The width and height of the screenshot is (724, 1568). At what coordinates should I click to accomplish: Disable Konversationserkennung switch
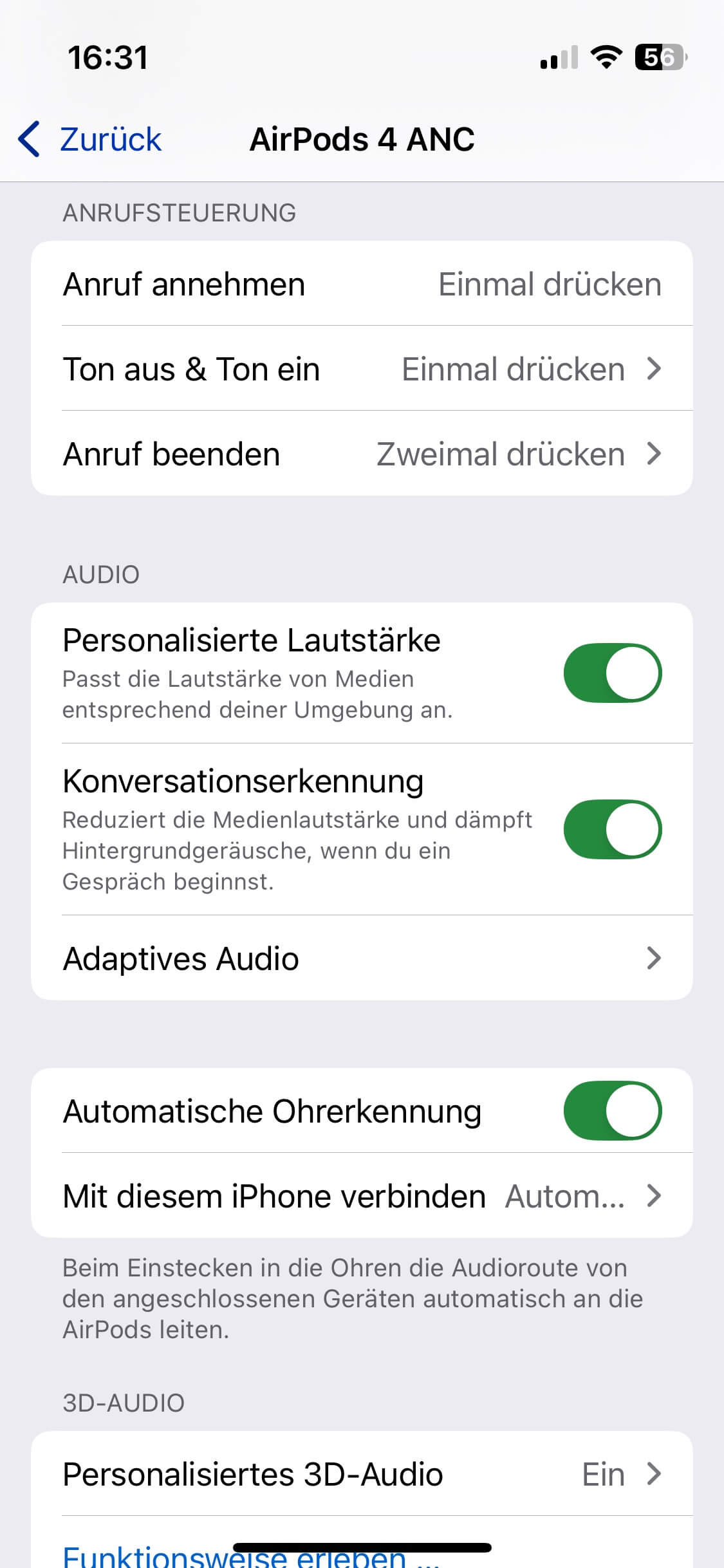(x=612, y=830)
